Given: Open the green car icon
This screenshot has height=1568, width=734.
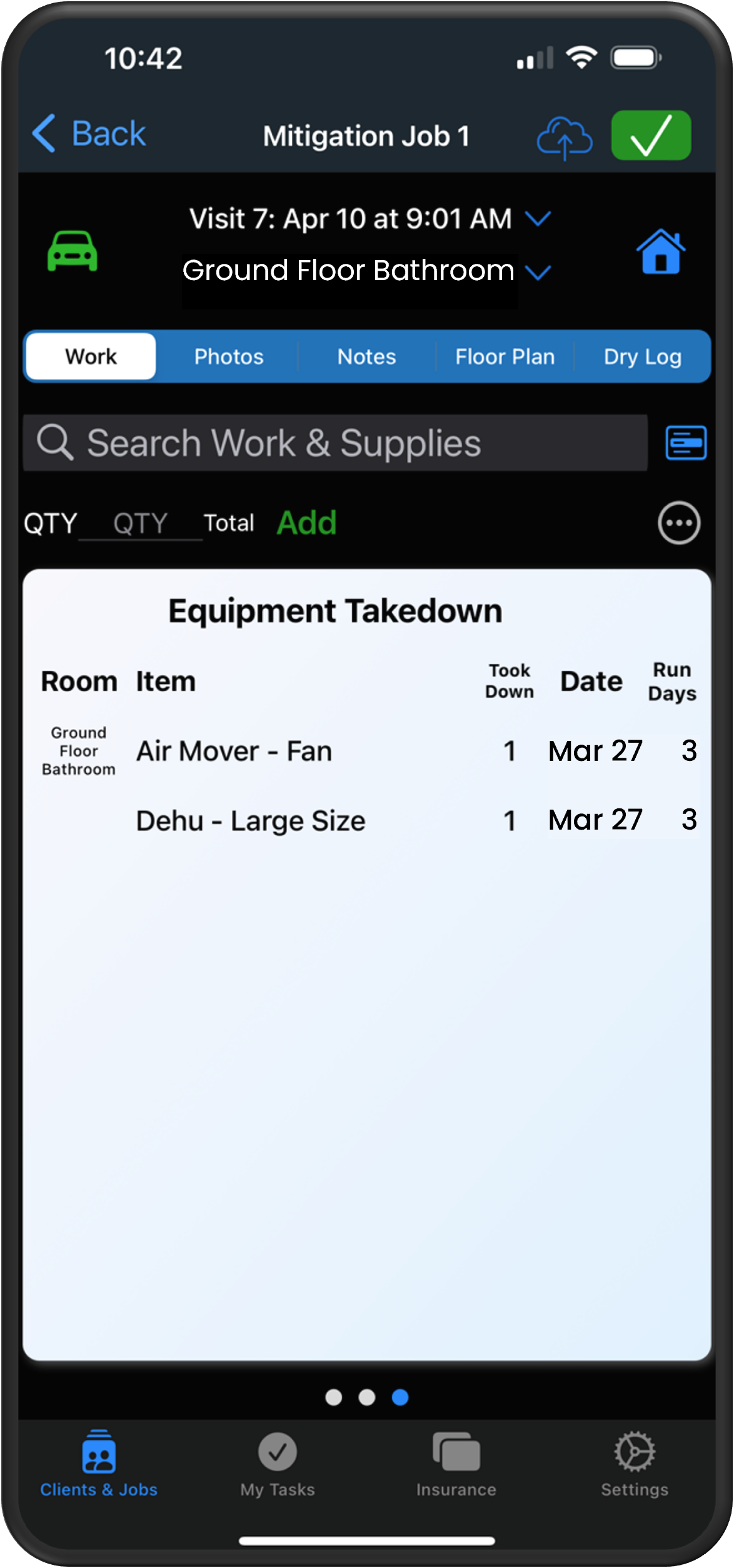Looking at the screenshot, I should click(73, 251).
